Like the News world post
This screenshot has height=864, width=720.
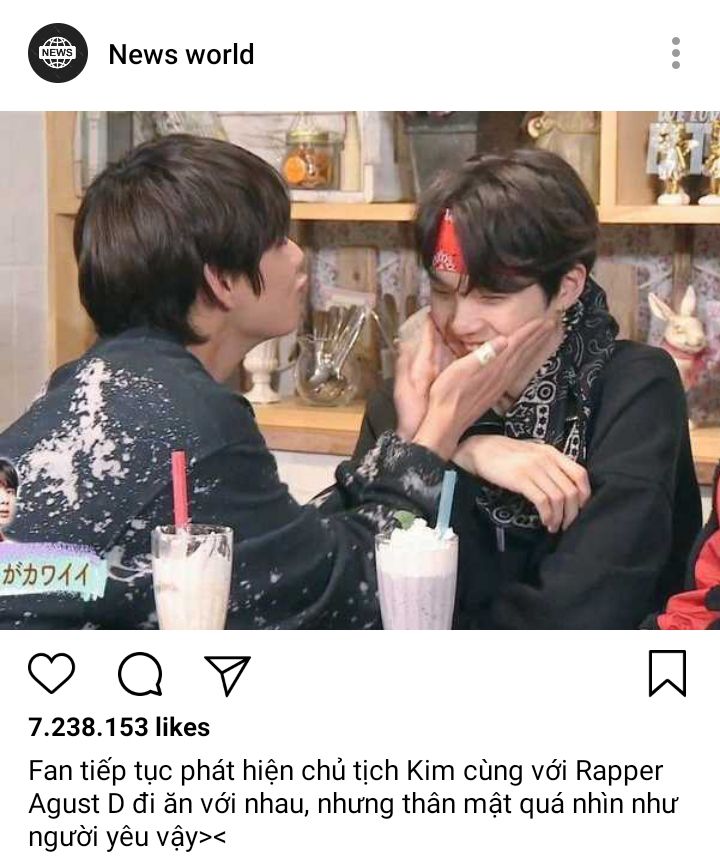pos(51,674)
